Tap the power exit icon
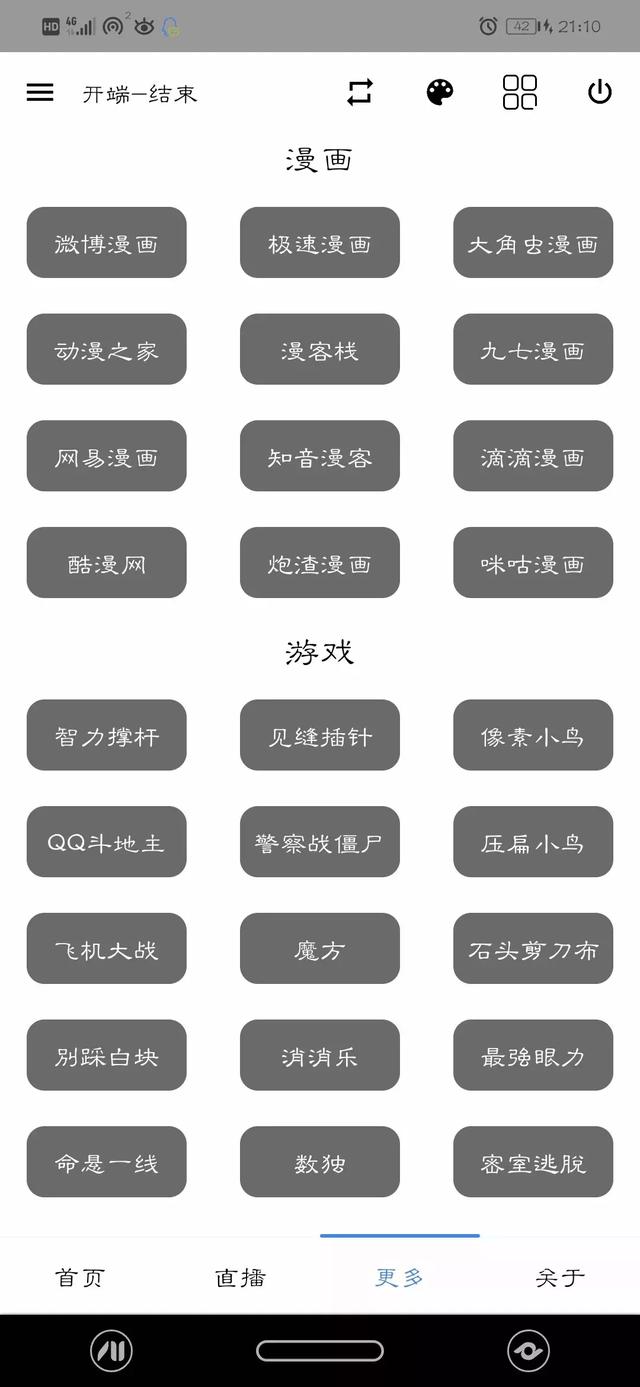Image resolution: width=640 pixels, height=1387 pixels. (x=600, y=92)
